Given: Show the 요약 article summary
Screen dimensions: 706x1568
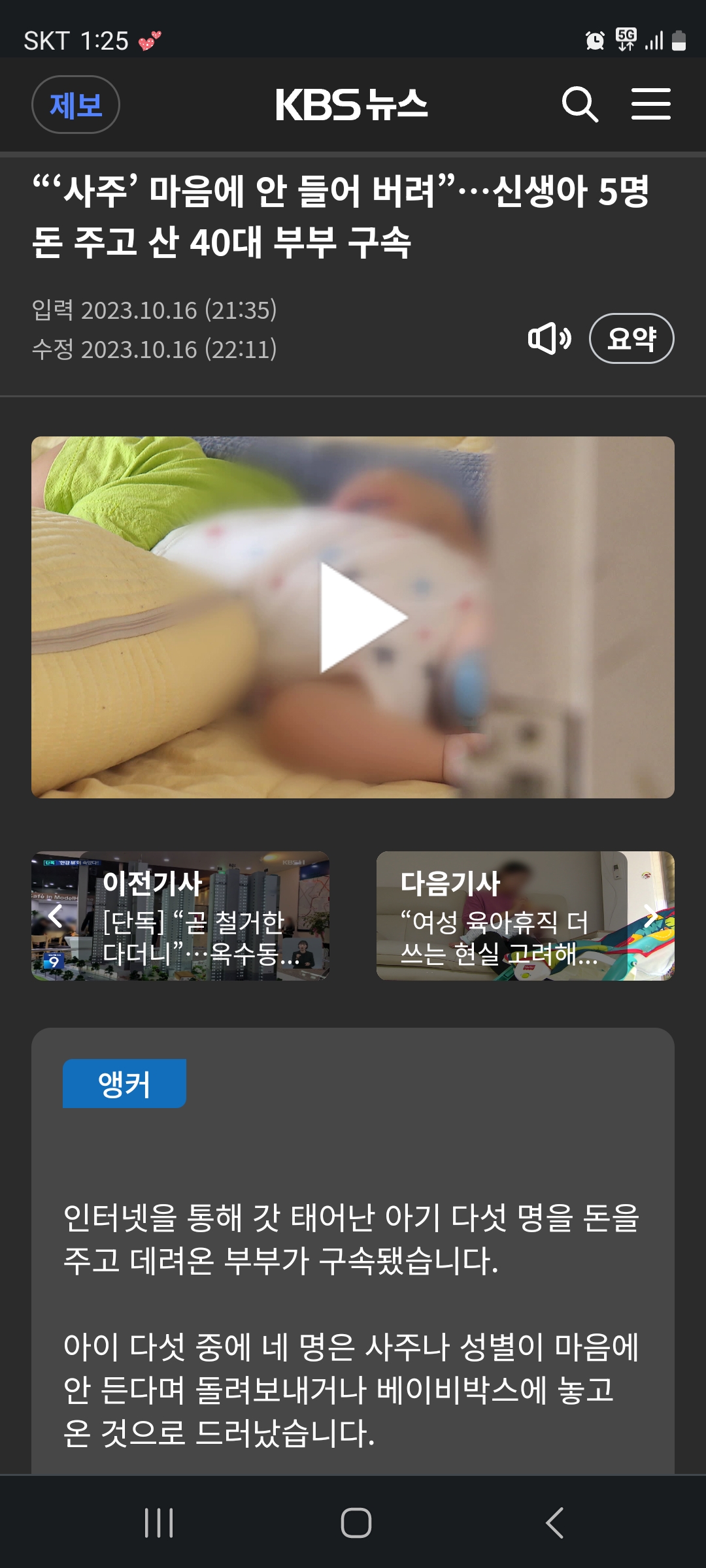Looking at the screenshot, I should [631, 338].
